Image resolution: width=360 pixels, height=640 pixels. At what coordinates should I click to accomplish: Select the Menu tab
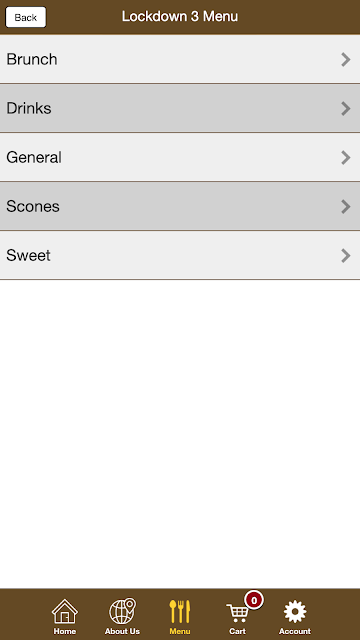[x=180, y=616]
